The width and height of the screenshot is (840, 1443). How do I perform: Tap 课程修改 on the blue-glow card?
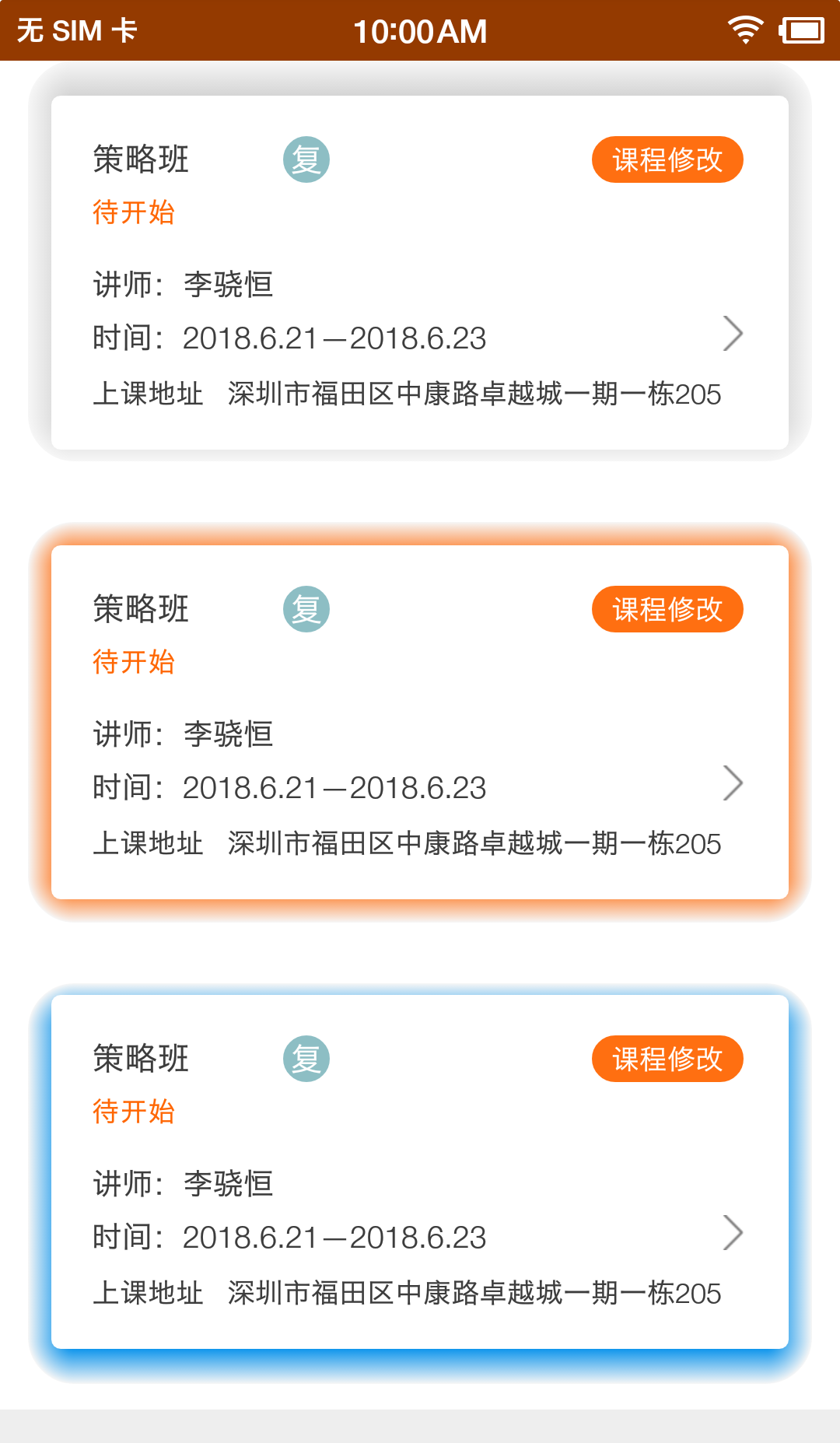tap(667, 1059)
